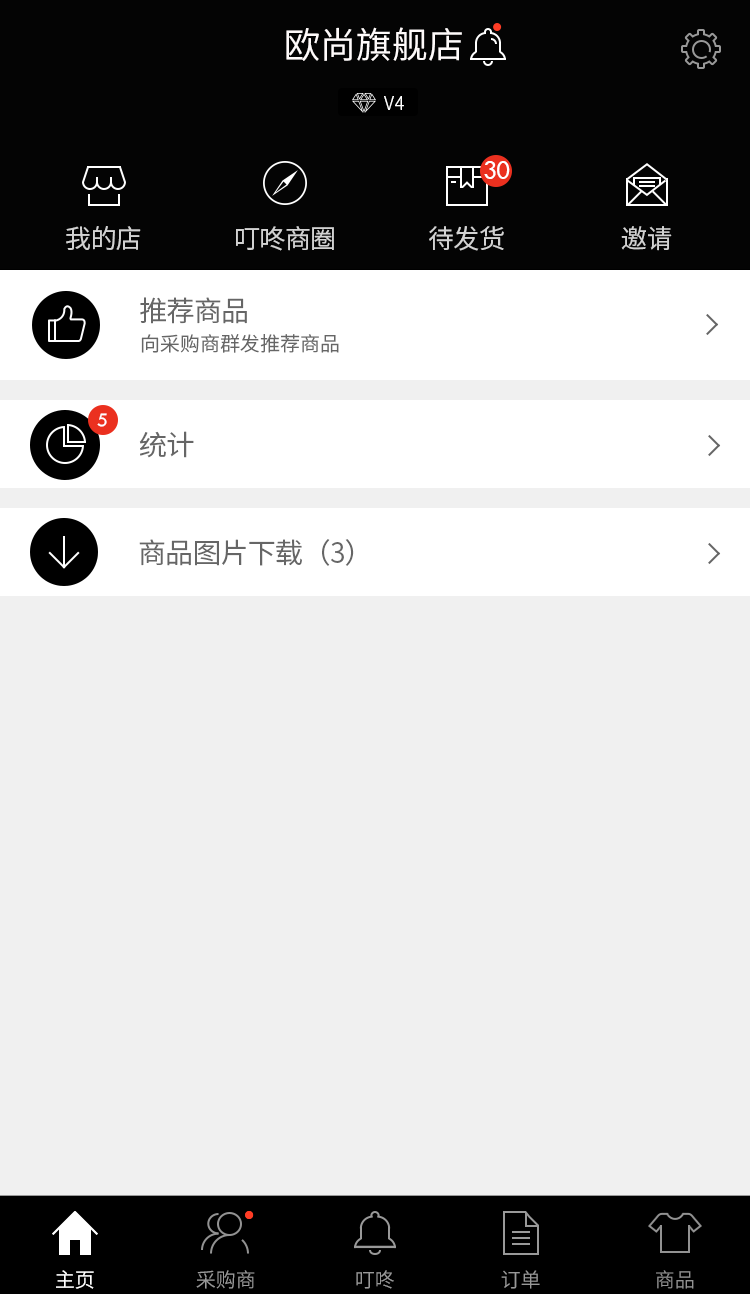Switch to the 商品 tab
The height and width of the screenshot is (1294, 750).
pyautogui.click(x=674, y=1246)
